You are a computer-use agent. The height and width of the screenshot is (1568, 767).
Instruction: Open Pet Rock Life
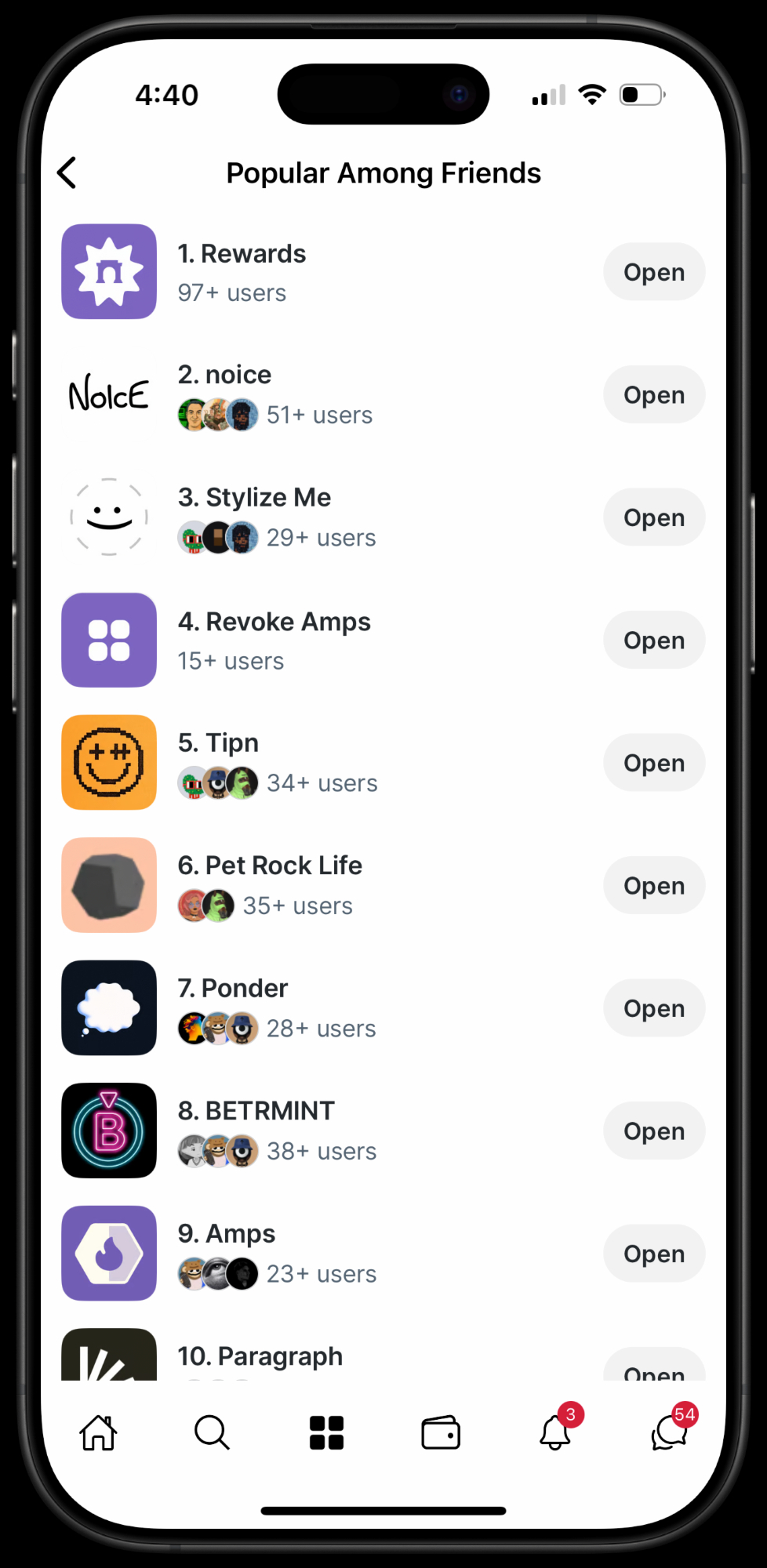(653, 886)
